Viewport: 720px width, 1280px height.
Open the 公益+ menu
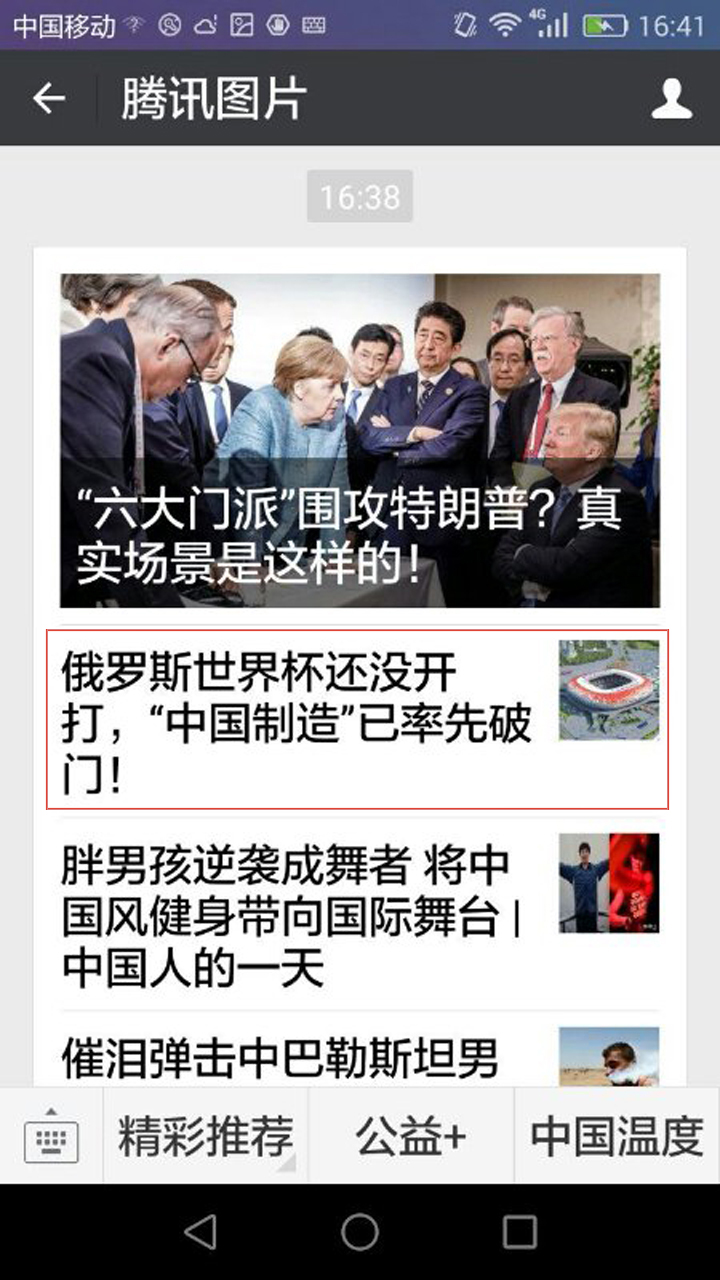(411, 1136)
